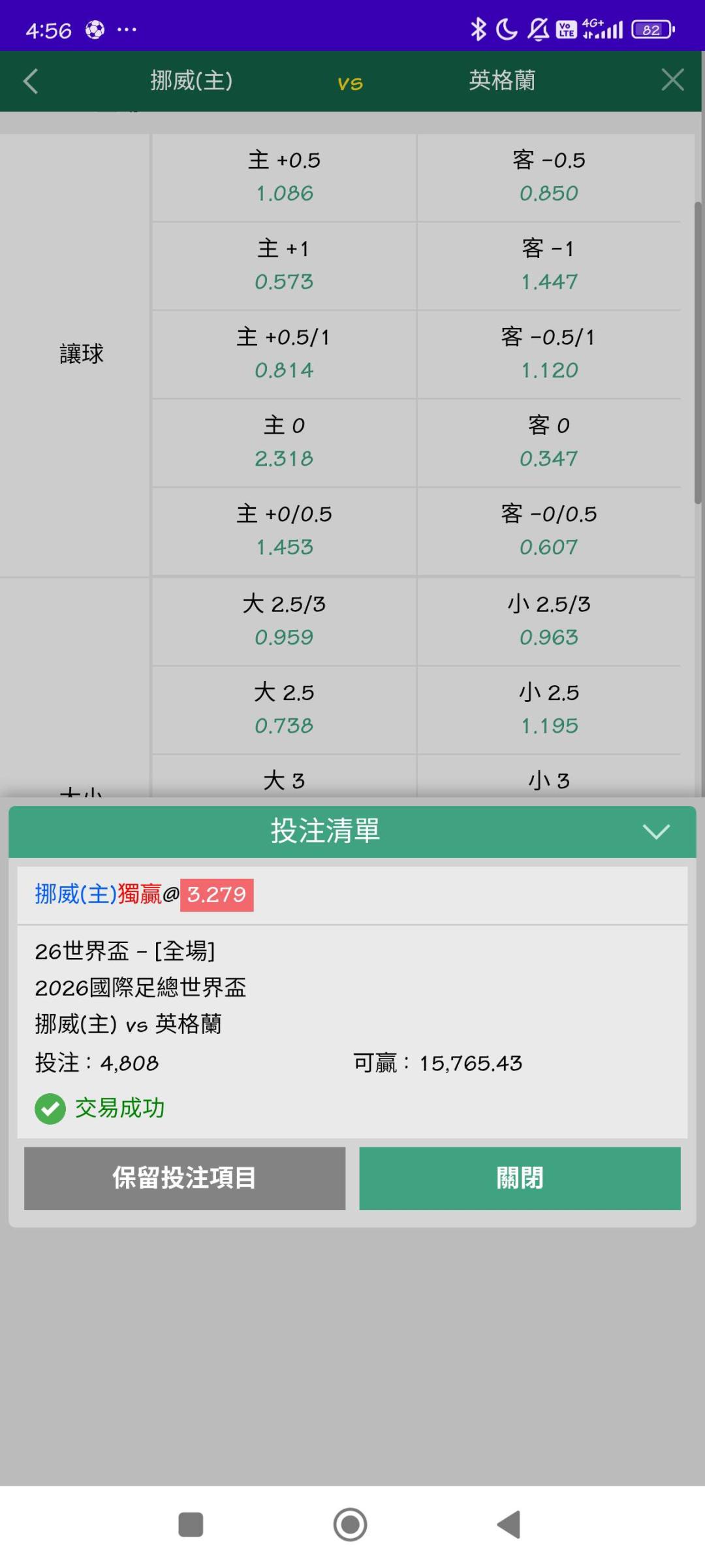Screen dimensions: 705x1568
Task: Choose 大 2.5 at odds 0.738
Action: [x=284, y=709]
